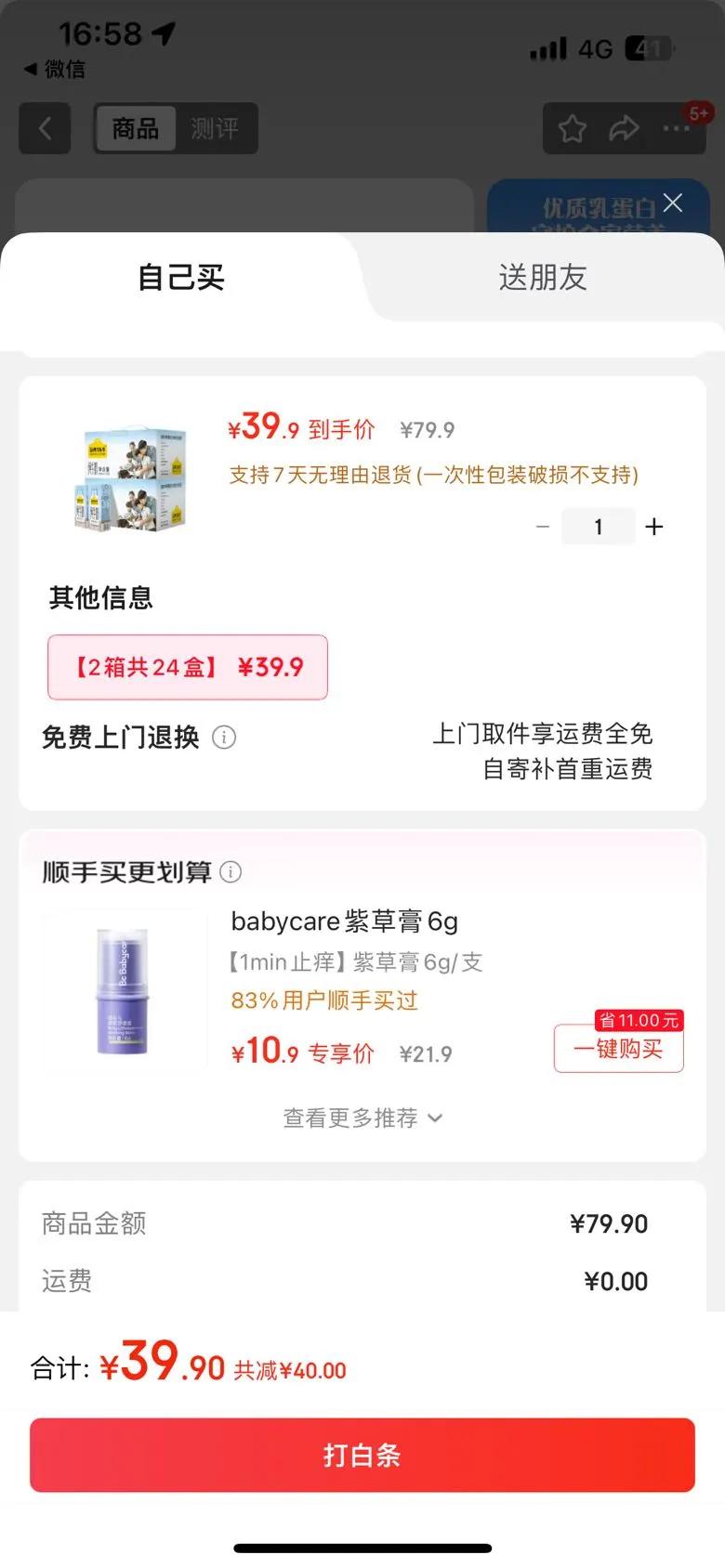Pay with 打白条
Screen dimensions: 725x1568
pos(362,1455)
